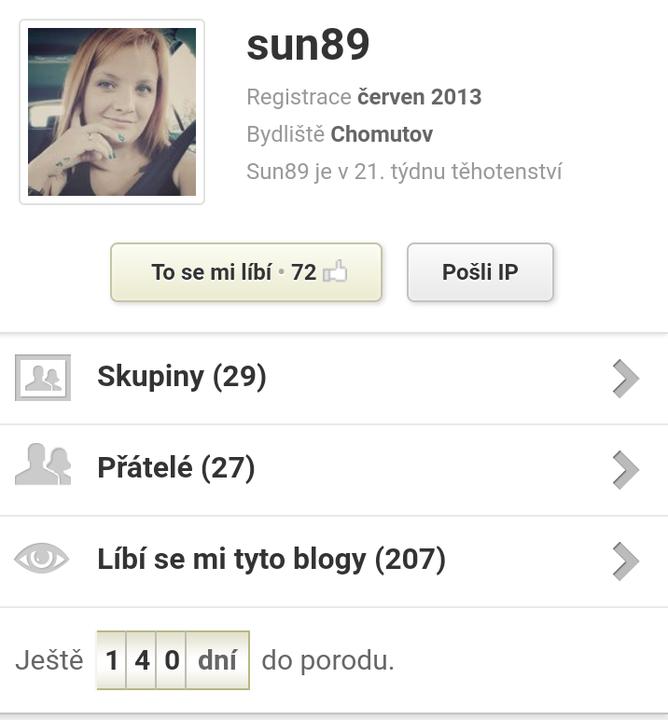Like the profile with "To se mi líbí"
Viewport: 668px width, 720px height.
(246, 272)
